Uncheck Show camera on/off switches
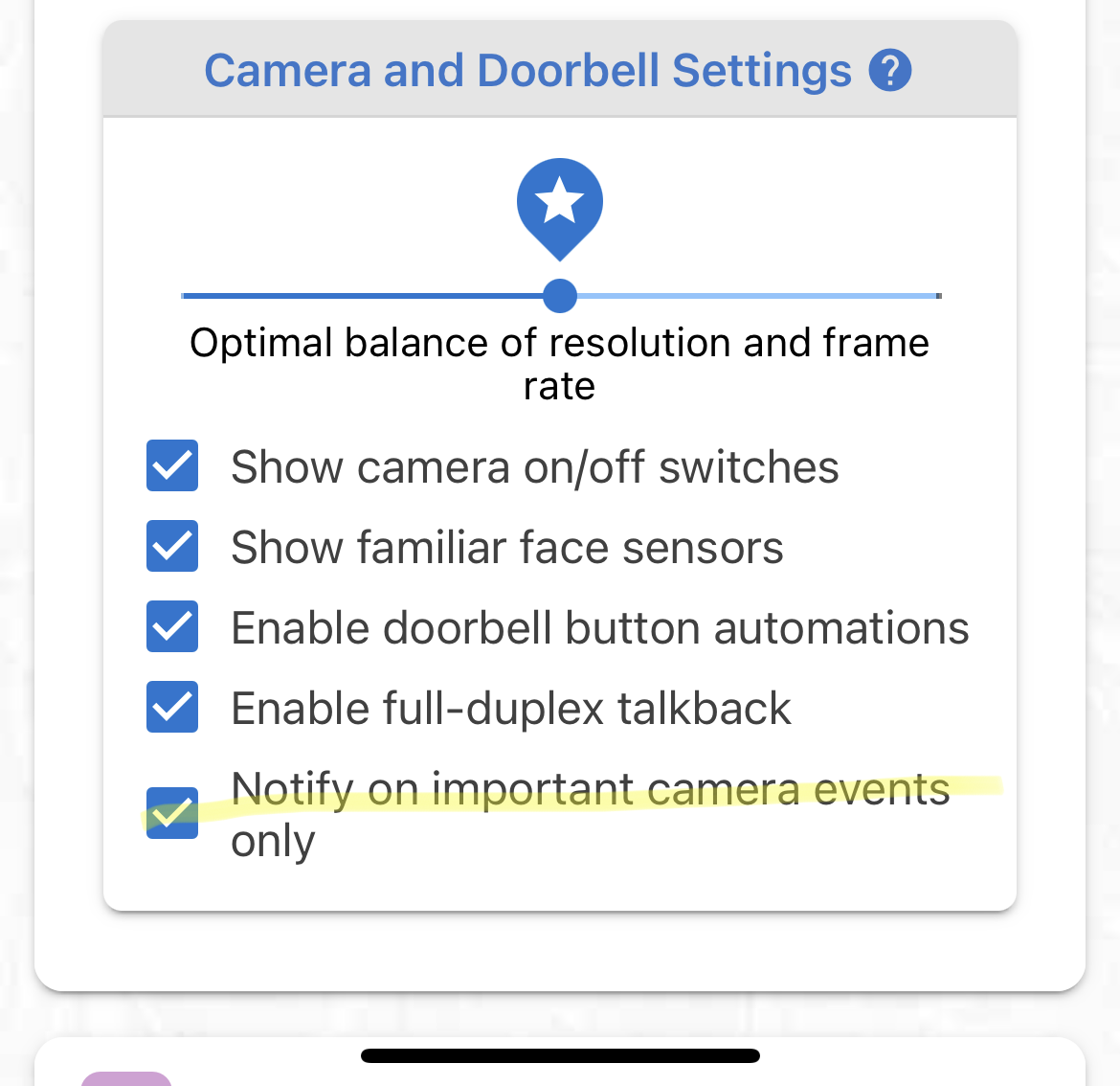The width and height of the screenshot is (1120, 1086). tap(172, 465)
